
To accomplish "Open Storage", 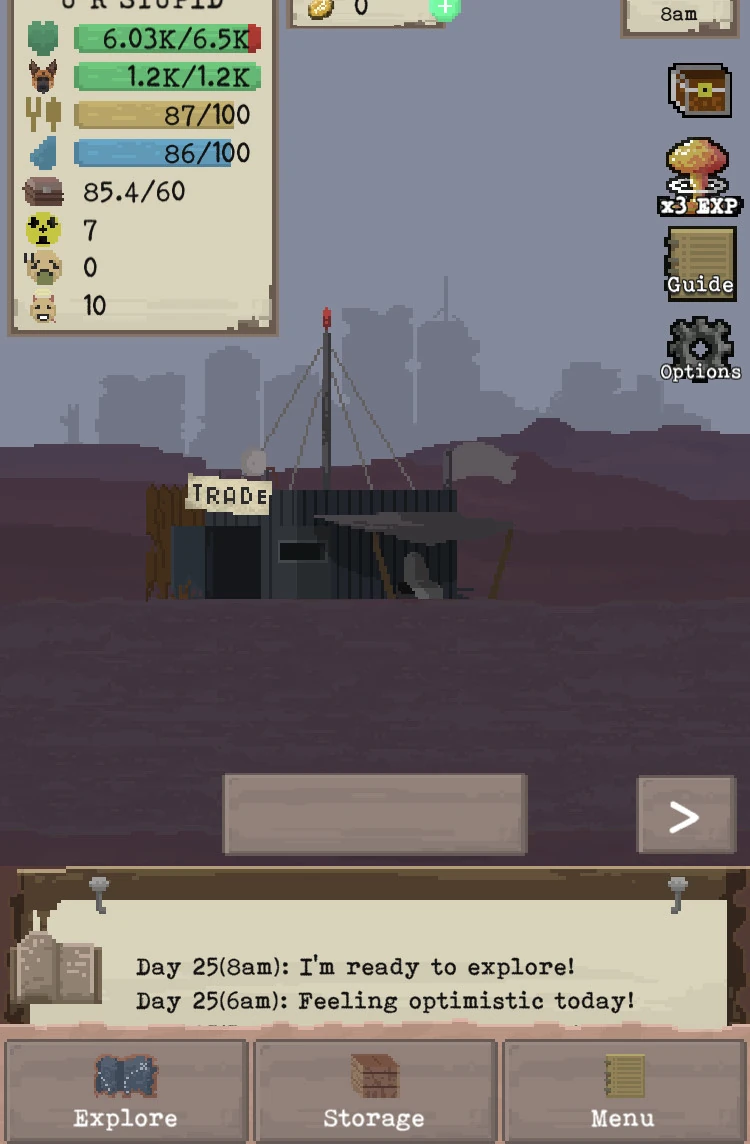I will coord(374,1090).
